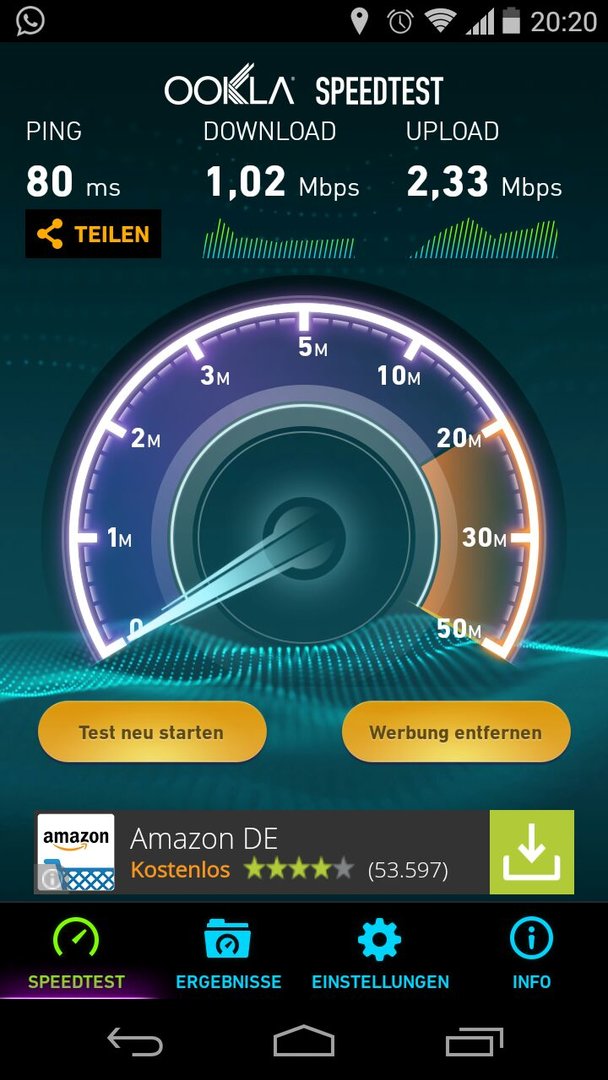Open the Ergebnisse results tab
This screenshot has height=1080, width=608.
click(228, 955)
